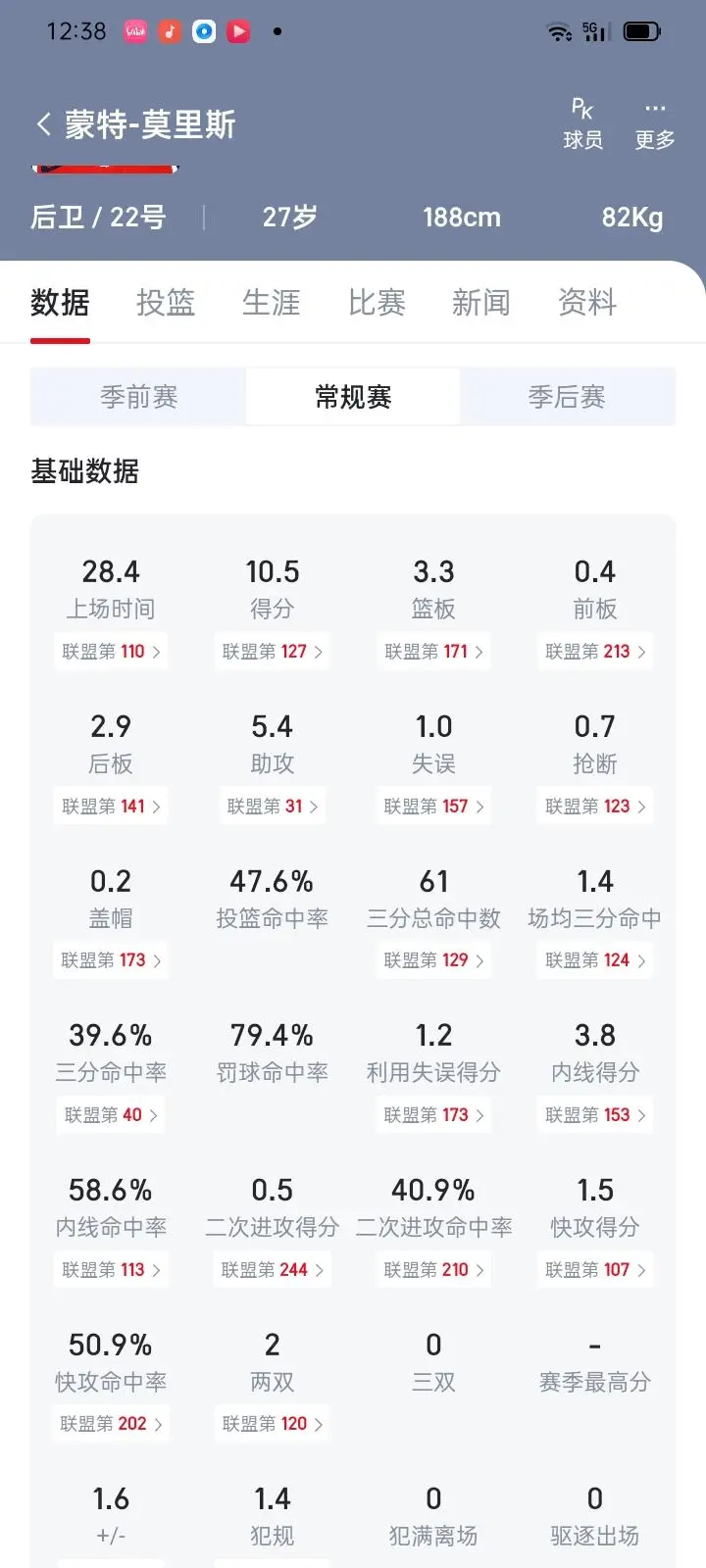This screenshot has height=1568, width=706.
Task: View 上场时间 ranking 联盟第110
Action: 111,652
